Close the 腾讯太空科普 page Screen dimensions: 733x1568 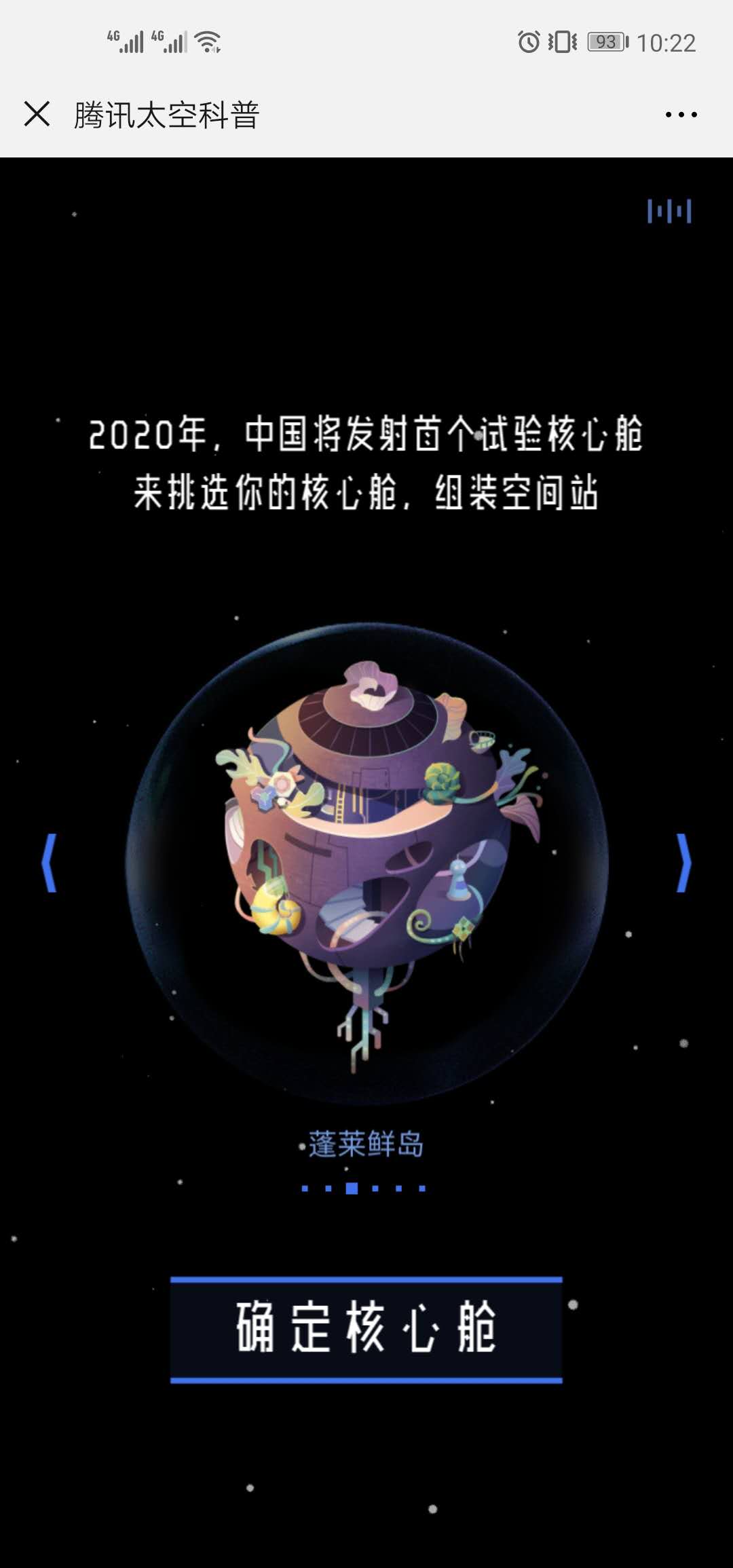37,113
